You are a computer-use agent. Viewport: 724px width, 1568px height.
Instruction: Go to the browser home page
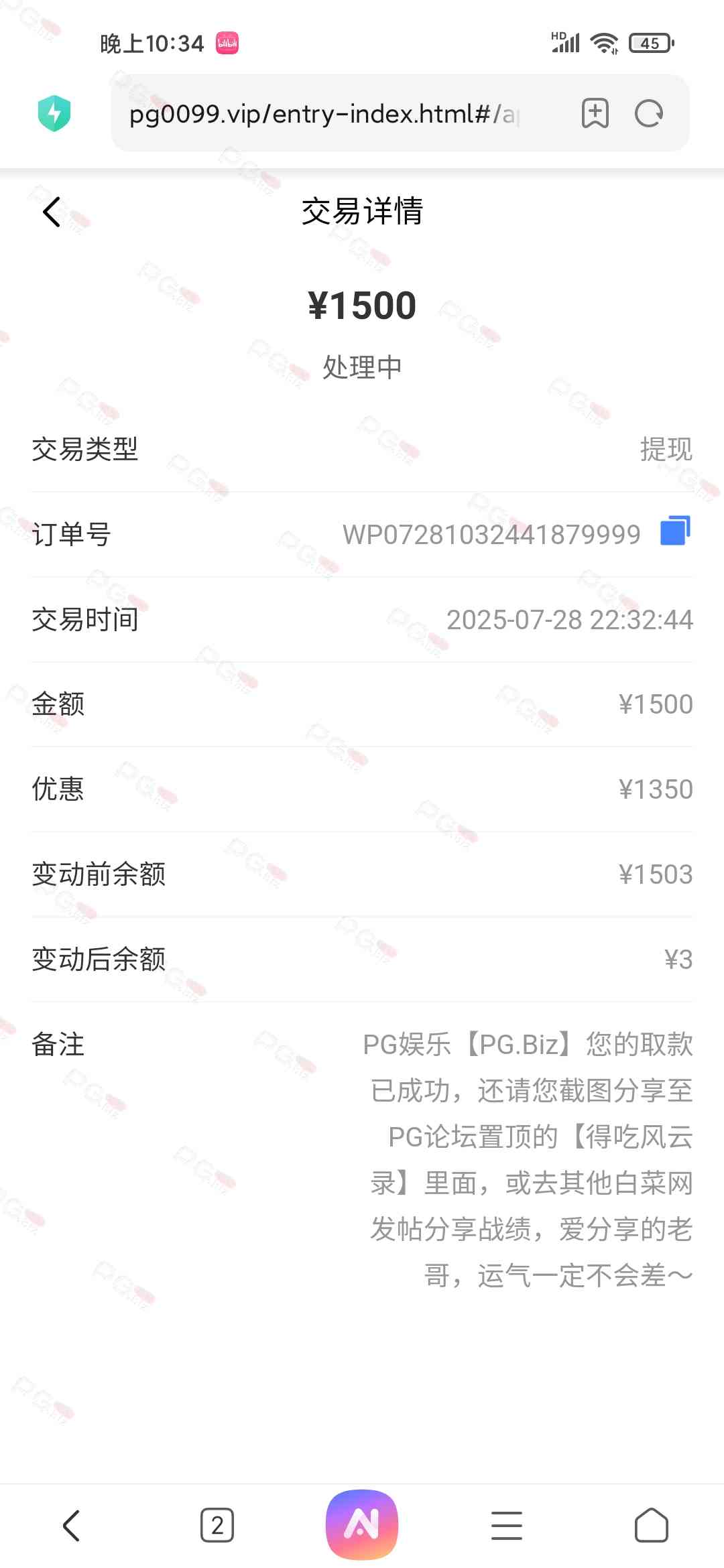coord(651,1526)
